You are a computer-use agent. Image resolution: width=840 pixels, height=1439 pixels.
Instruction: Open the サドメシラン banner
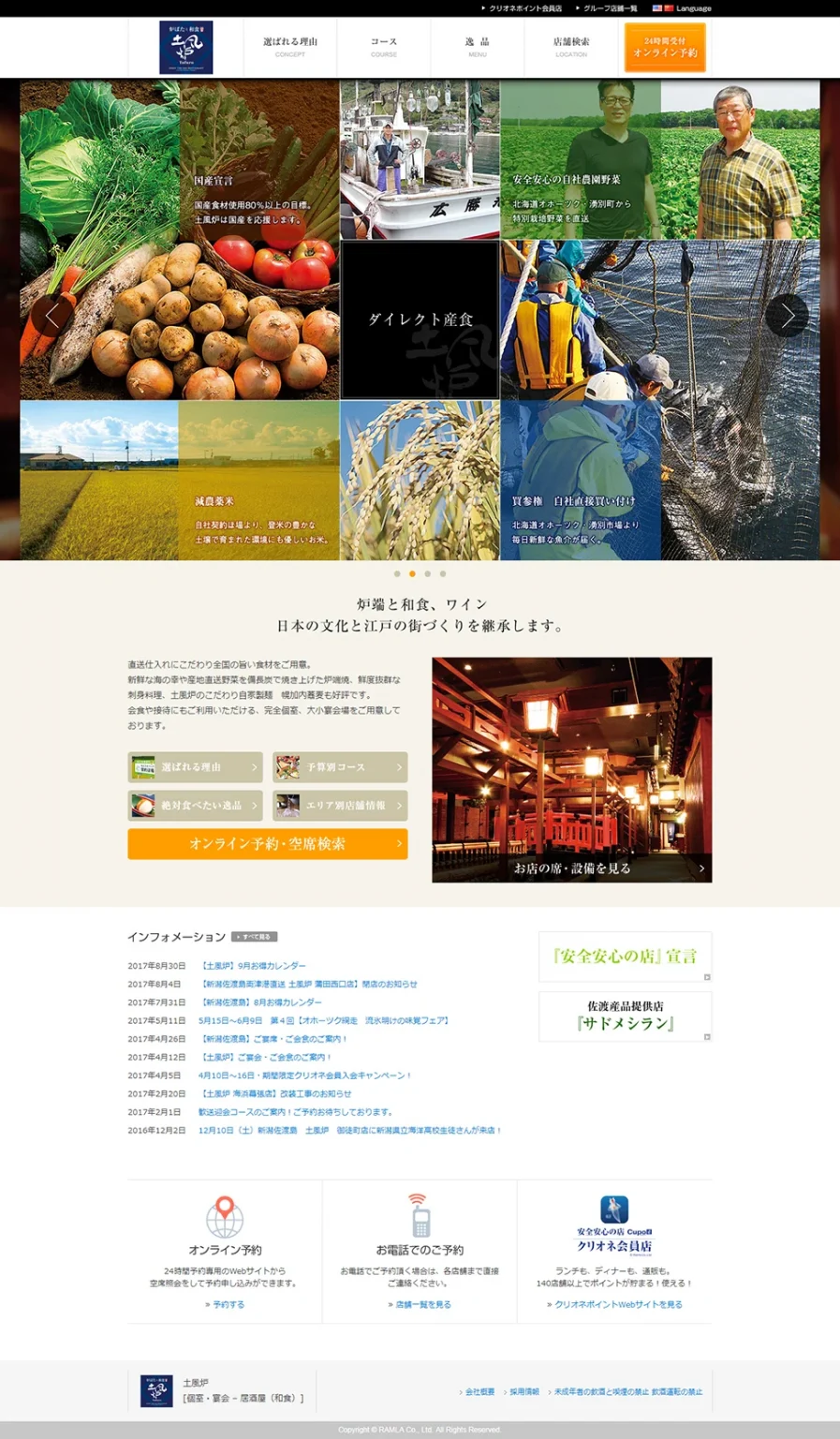[x=625, y=1016]
